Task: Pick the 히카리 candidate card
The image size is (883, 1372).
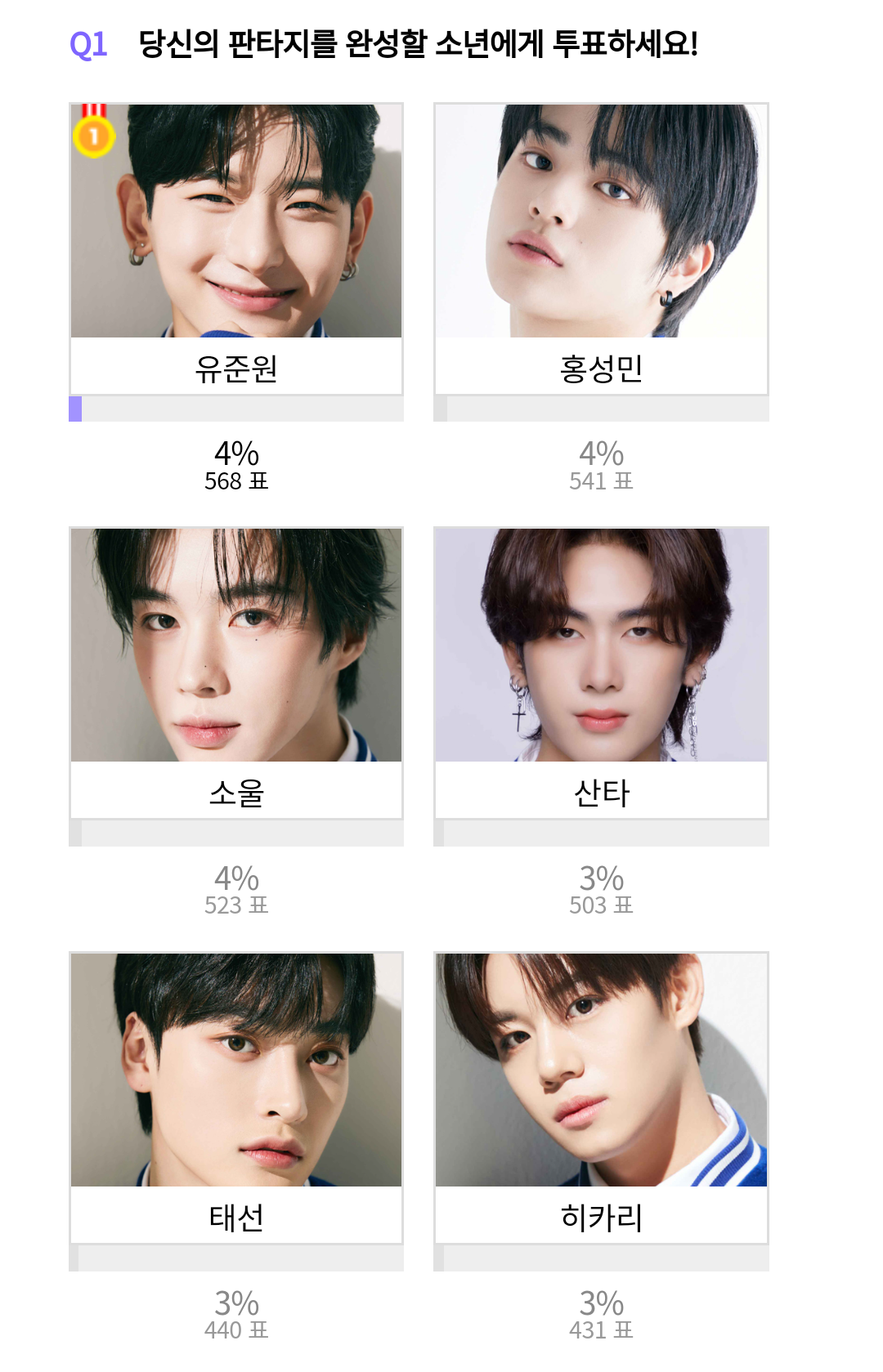Action: click(601, 1097)
